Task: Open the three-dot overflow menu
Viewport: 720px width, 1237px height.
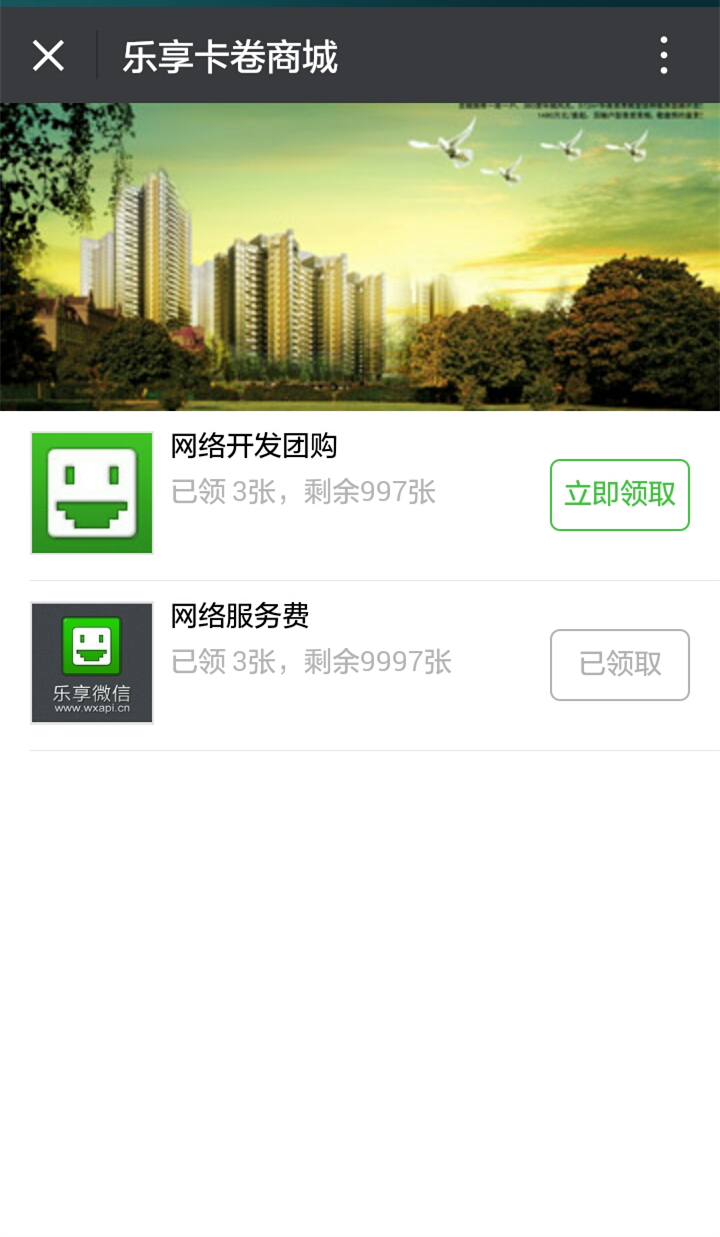Action: [x=664, y=56]
